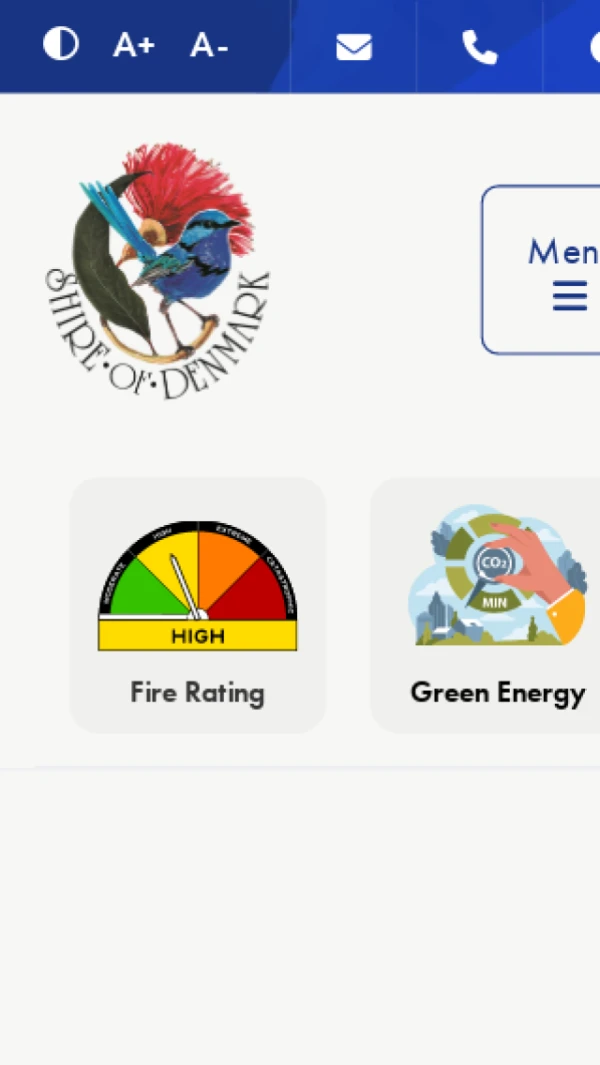
Task: Increase text size with A+
Action: pyautogui.click(x=133, y=46)
